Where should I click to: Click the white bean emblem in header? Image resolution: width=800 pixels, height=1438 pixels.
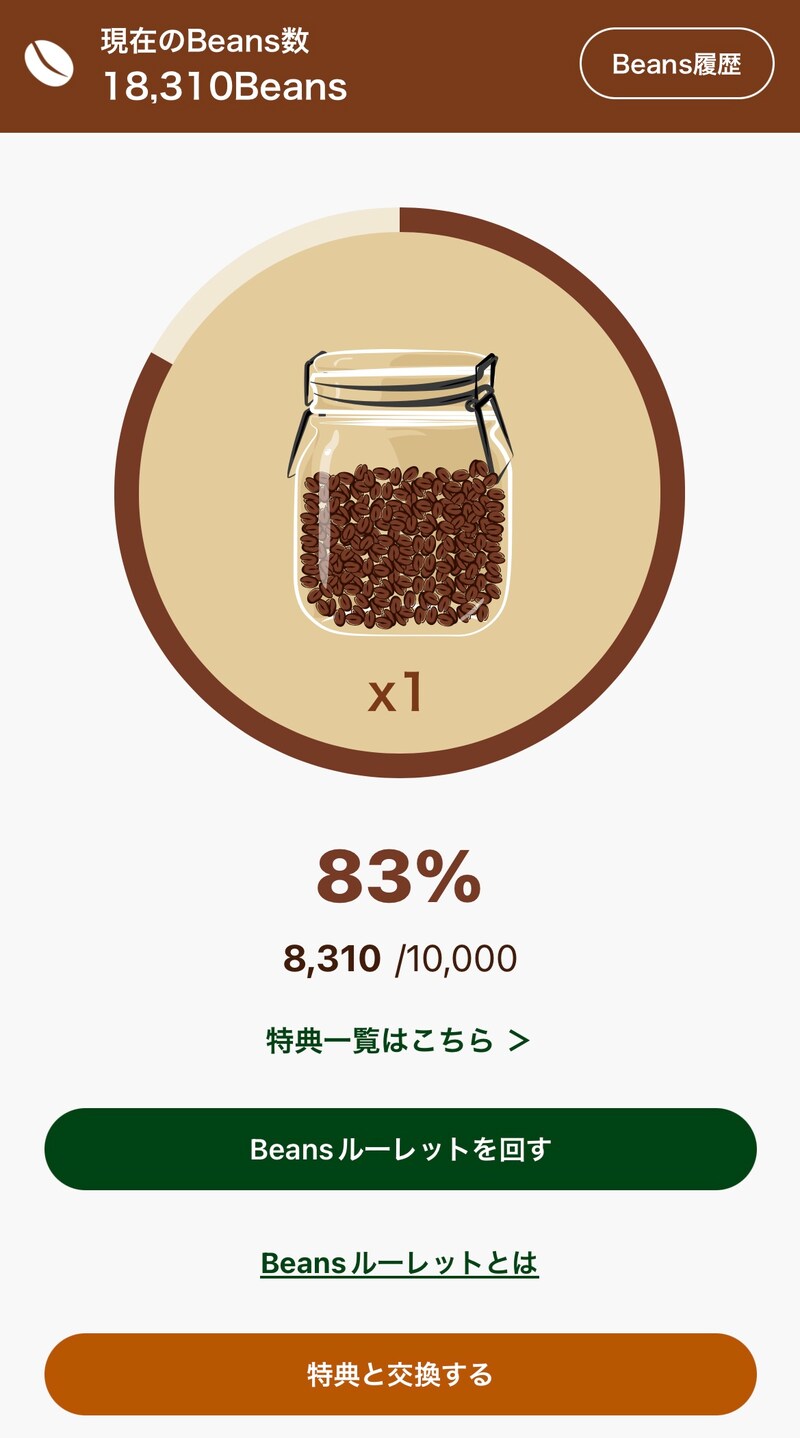click(x=47, y=62)
